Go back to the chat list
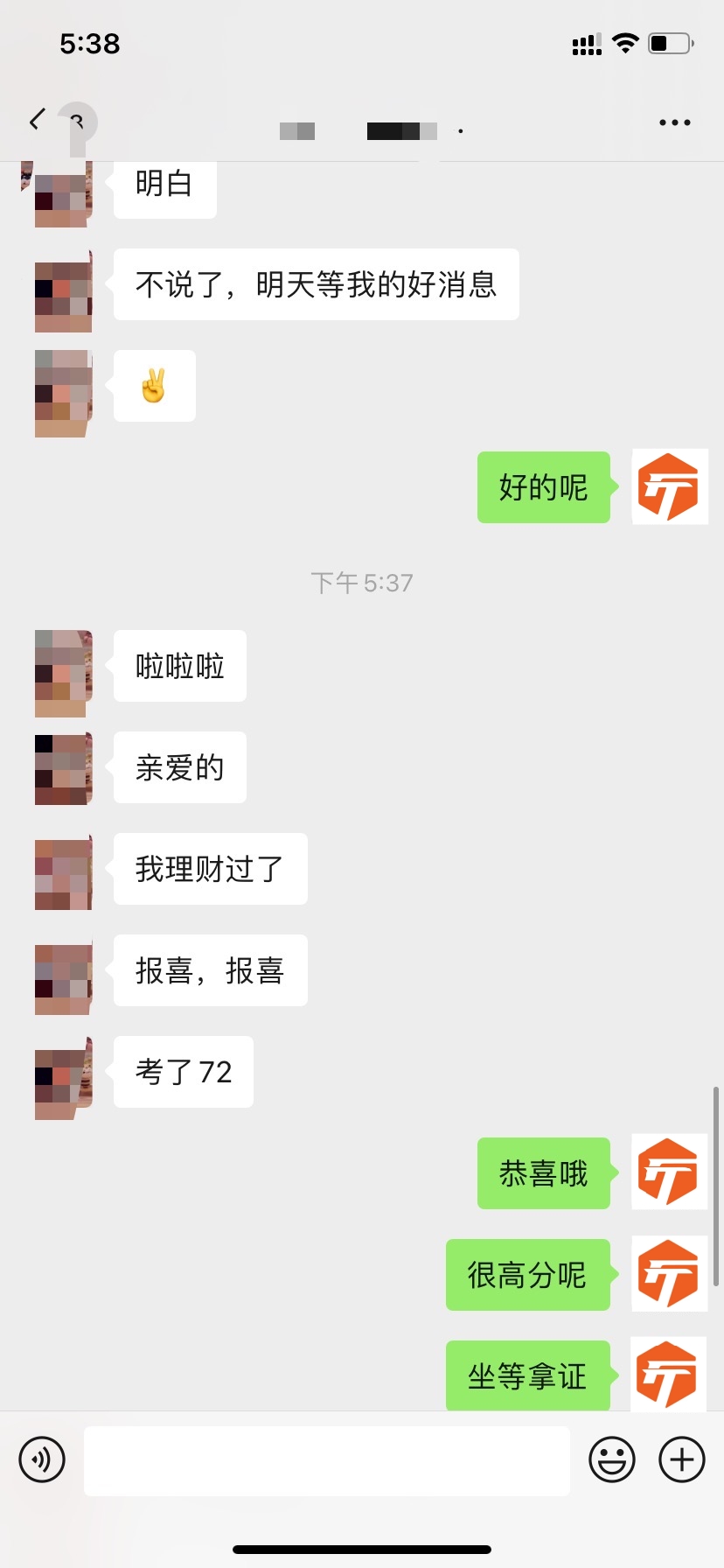The height and width of the screenshot is (1568, 724). click(37, 121)
